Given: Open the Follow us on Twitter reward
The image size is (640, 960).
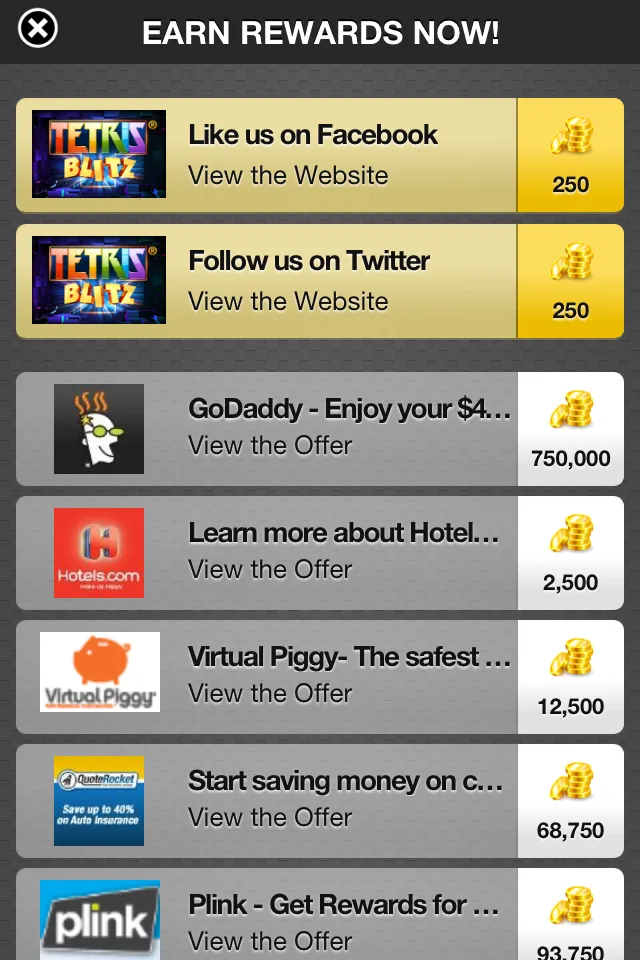Looking at the screenshot, I should tap(320, 281).
